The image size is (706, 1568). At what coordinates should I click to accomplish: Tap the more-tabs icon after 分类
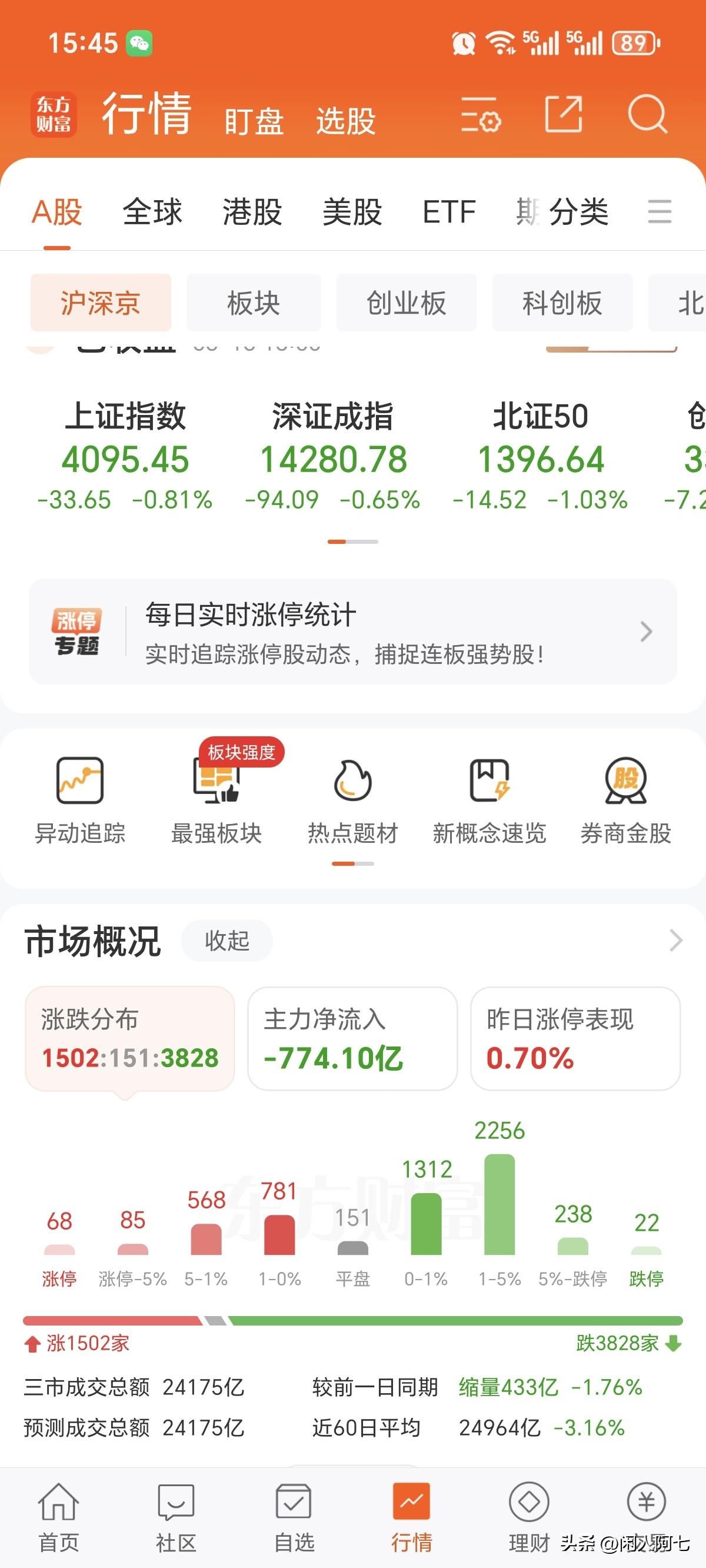[658, 212]
